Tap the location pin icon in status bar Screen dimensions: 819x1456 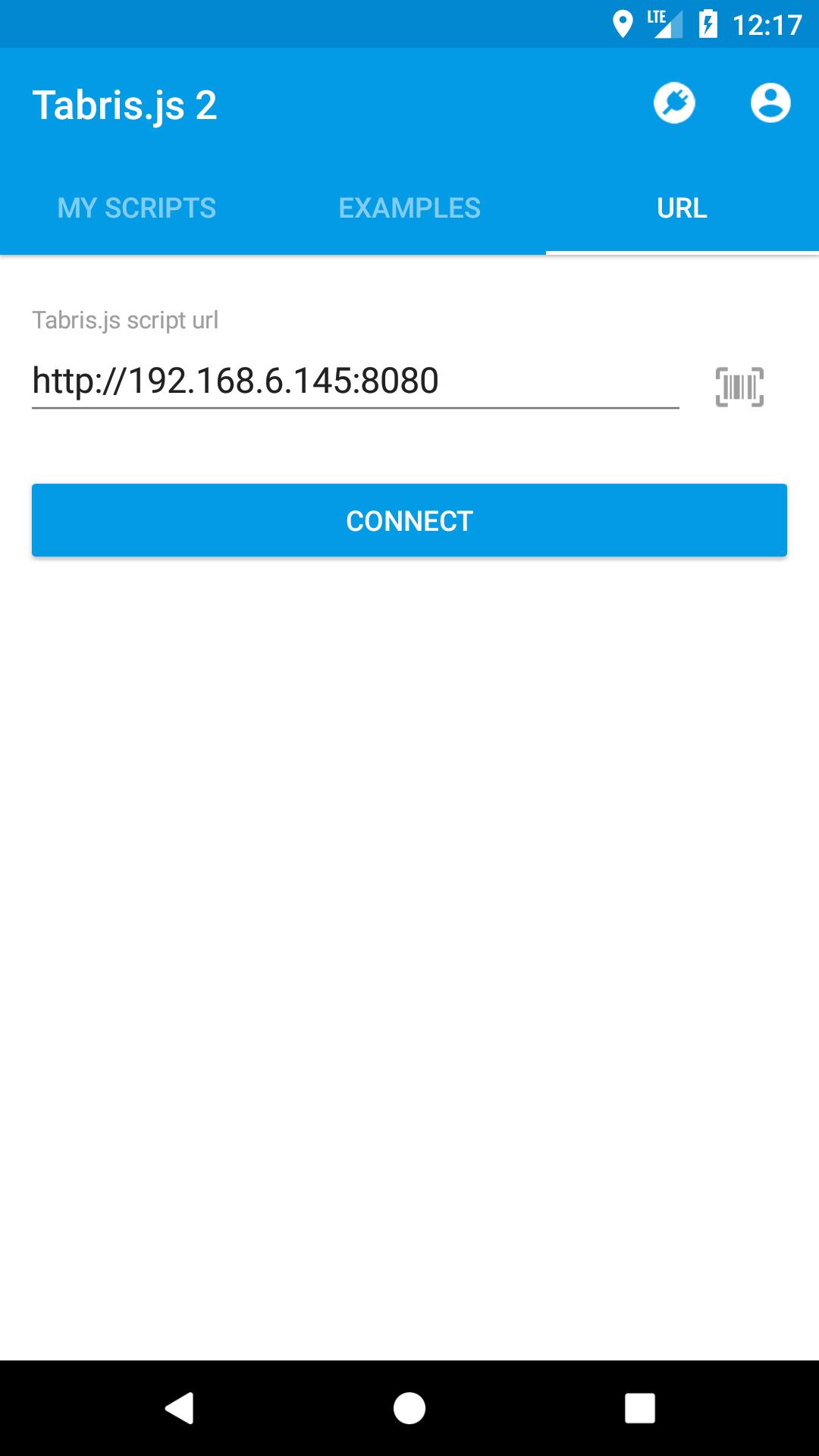pos(622,25)
